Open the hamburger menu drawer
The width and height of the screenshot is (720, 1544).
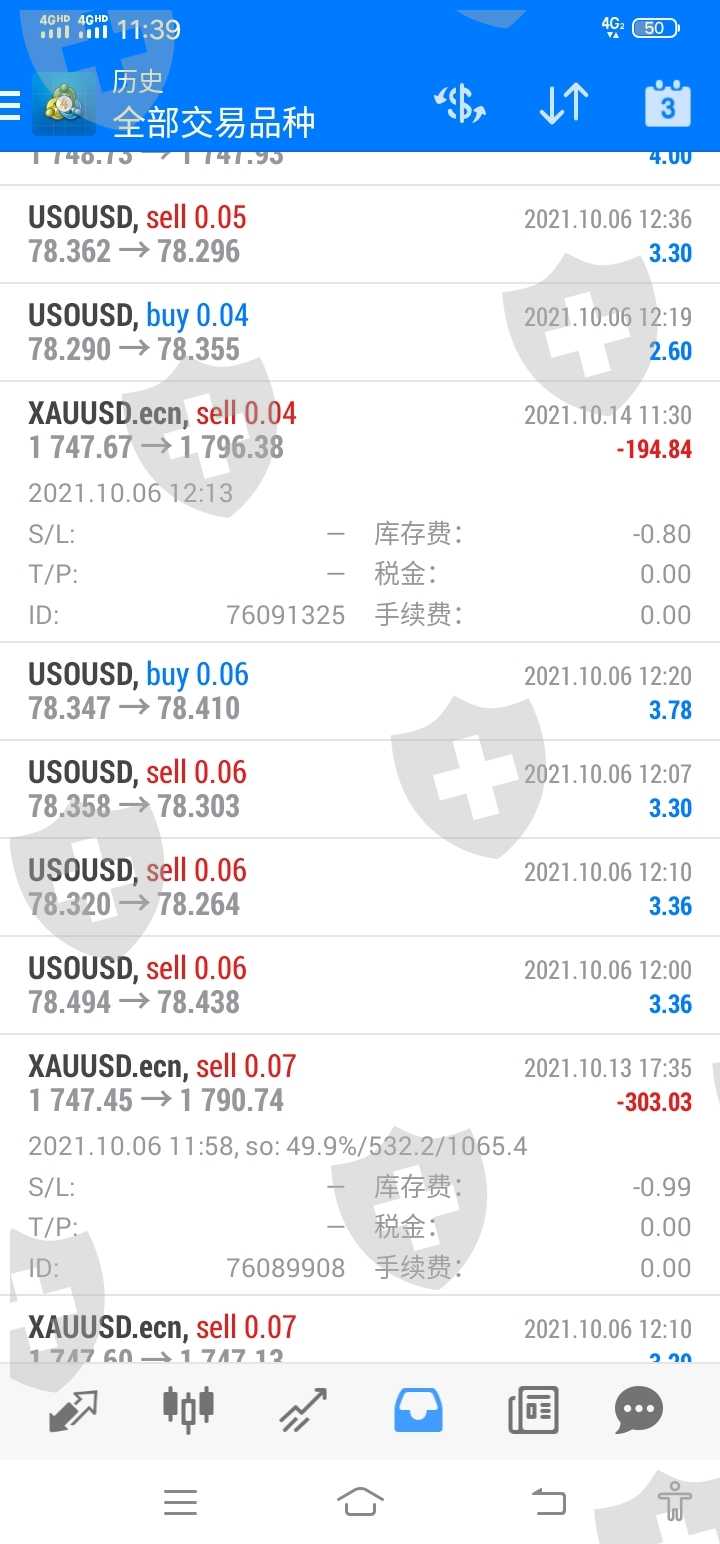[12, 104]
